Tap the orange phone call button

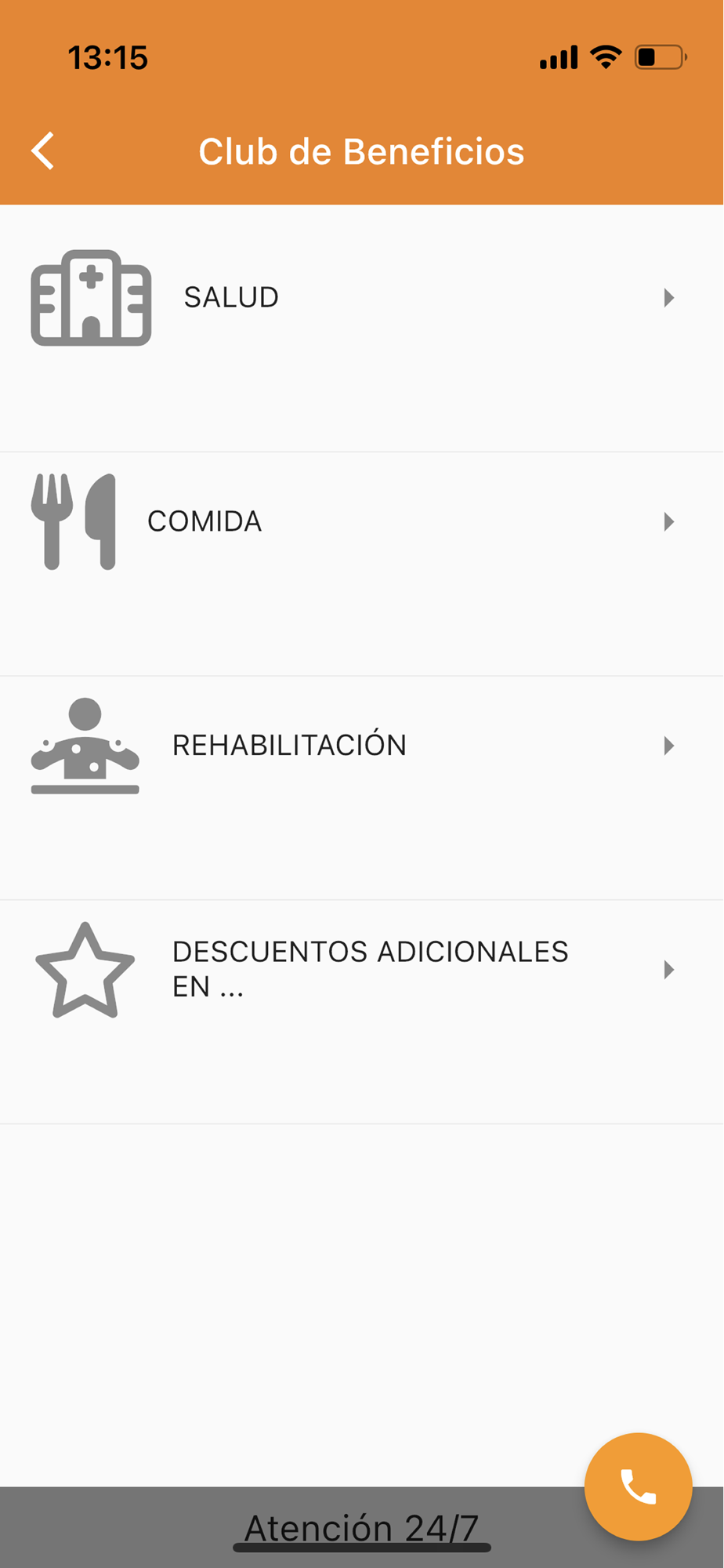pos(638,1486)
